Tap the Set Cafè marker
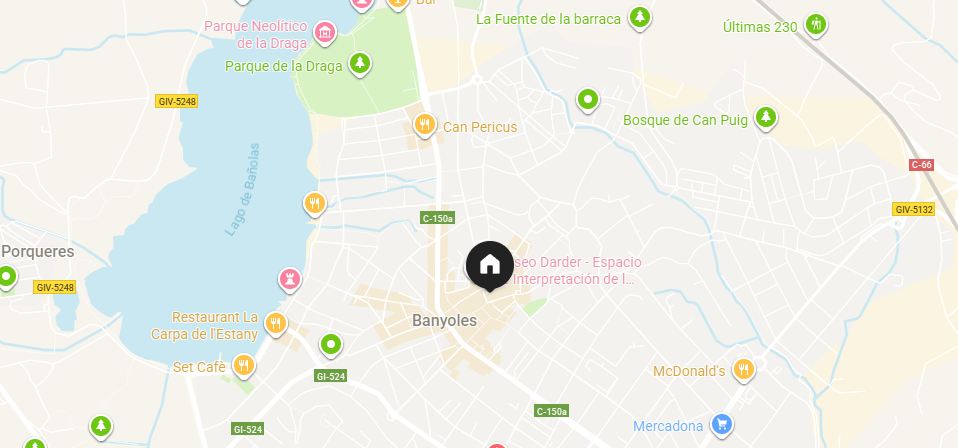 click(242, 366)
